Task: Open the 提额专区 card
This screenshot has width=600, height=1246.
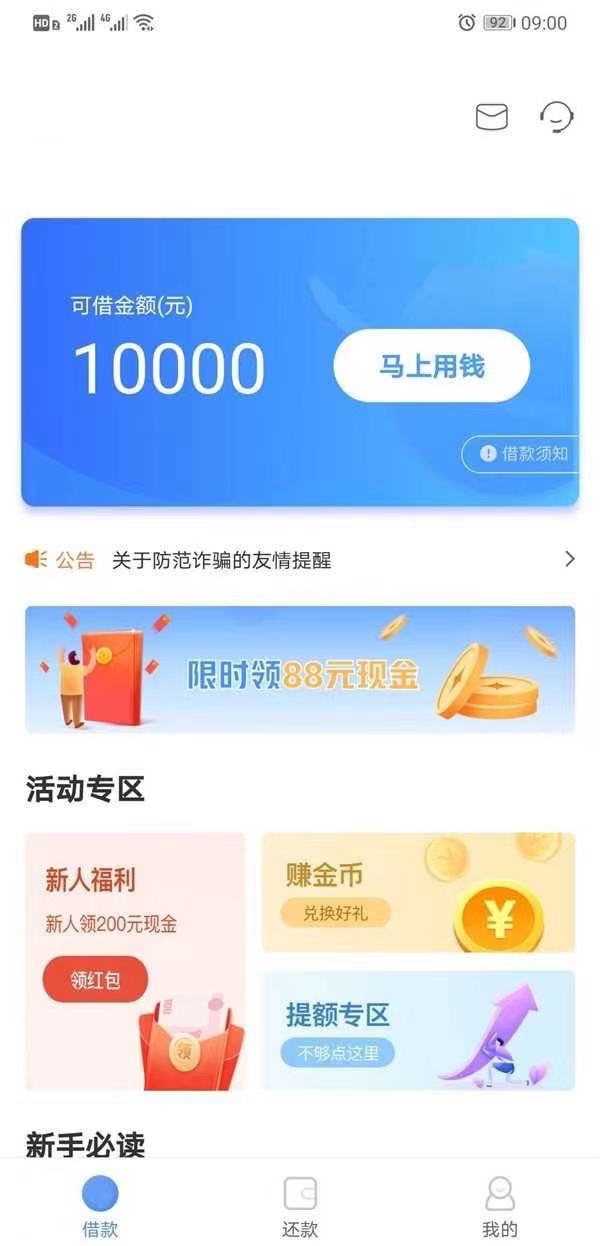Action: 417,1030
